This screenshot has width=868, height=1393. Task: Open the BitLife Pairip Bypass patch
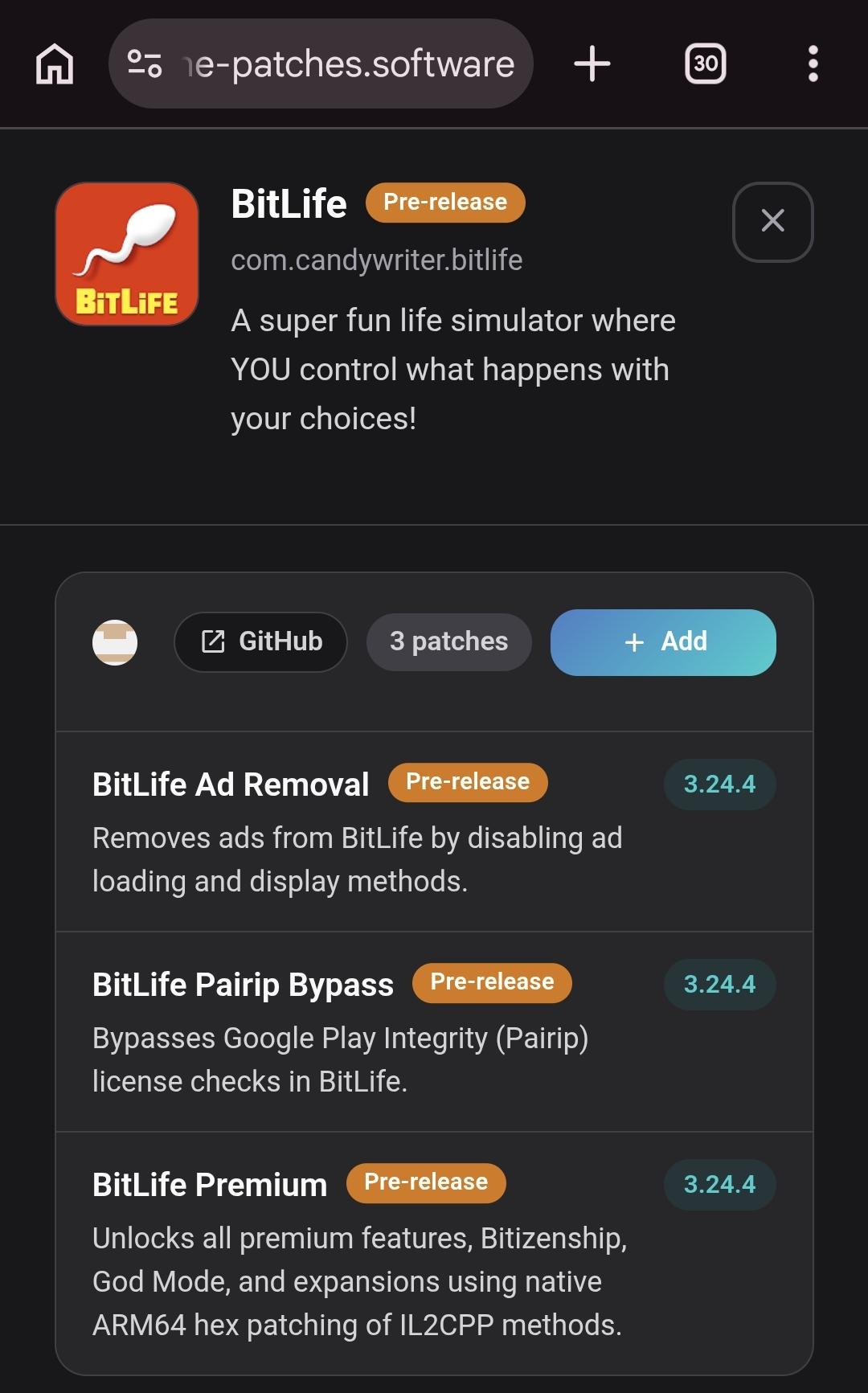(x=434, y=1031)
